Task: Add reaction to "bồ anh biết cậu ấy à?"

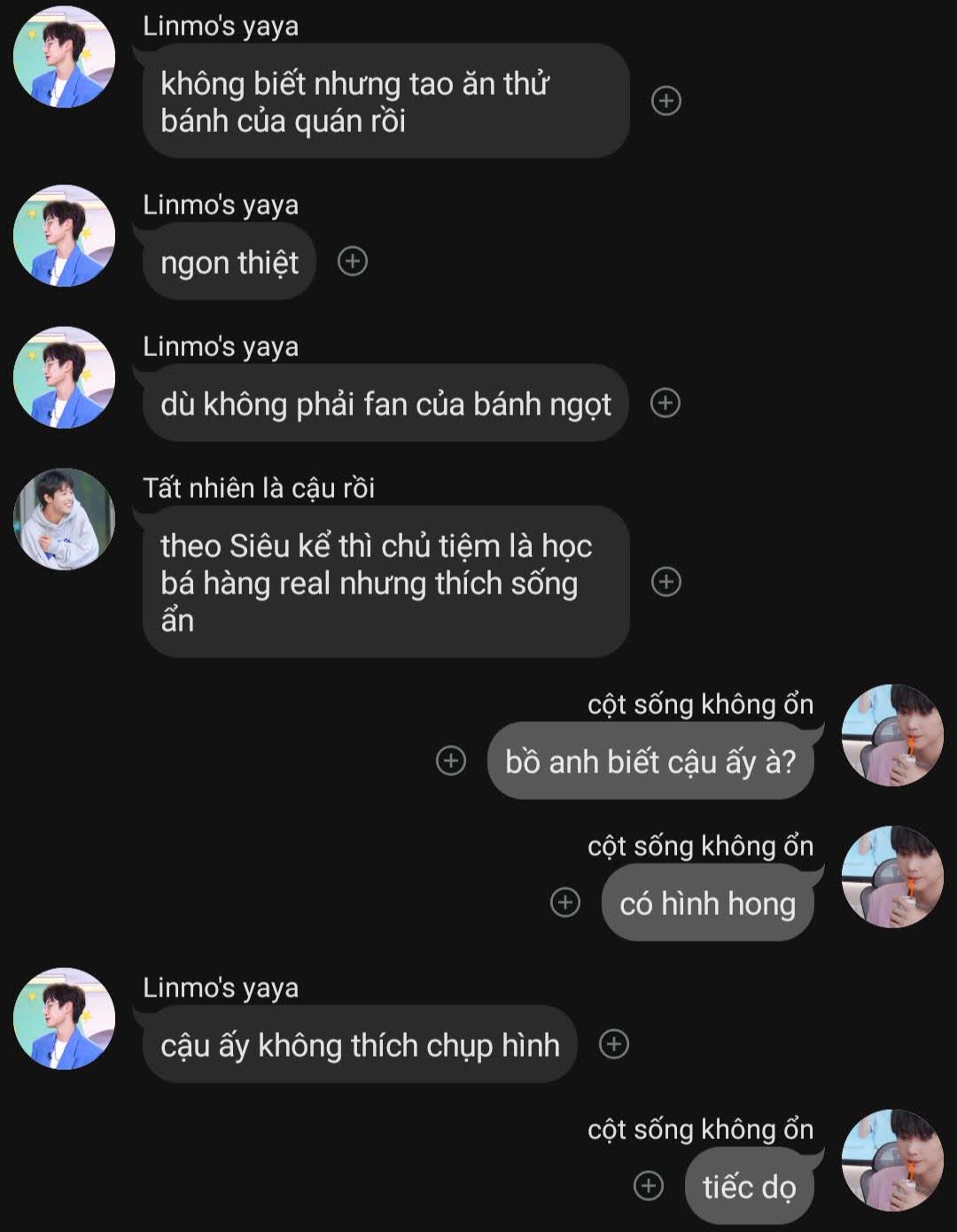Action: (x=451, y=761)
